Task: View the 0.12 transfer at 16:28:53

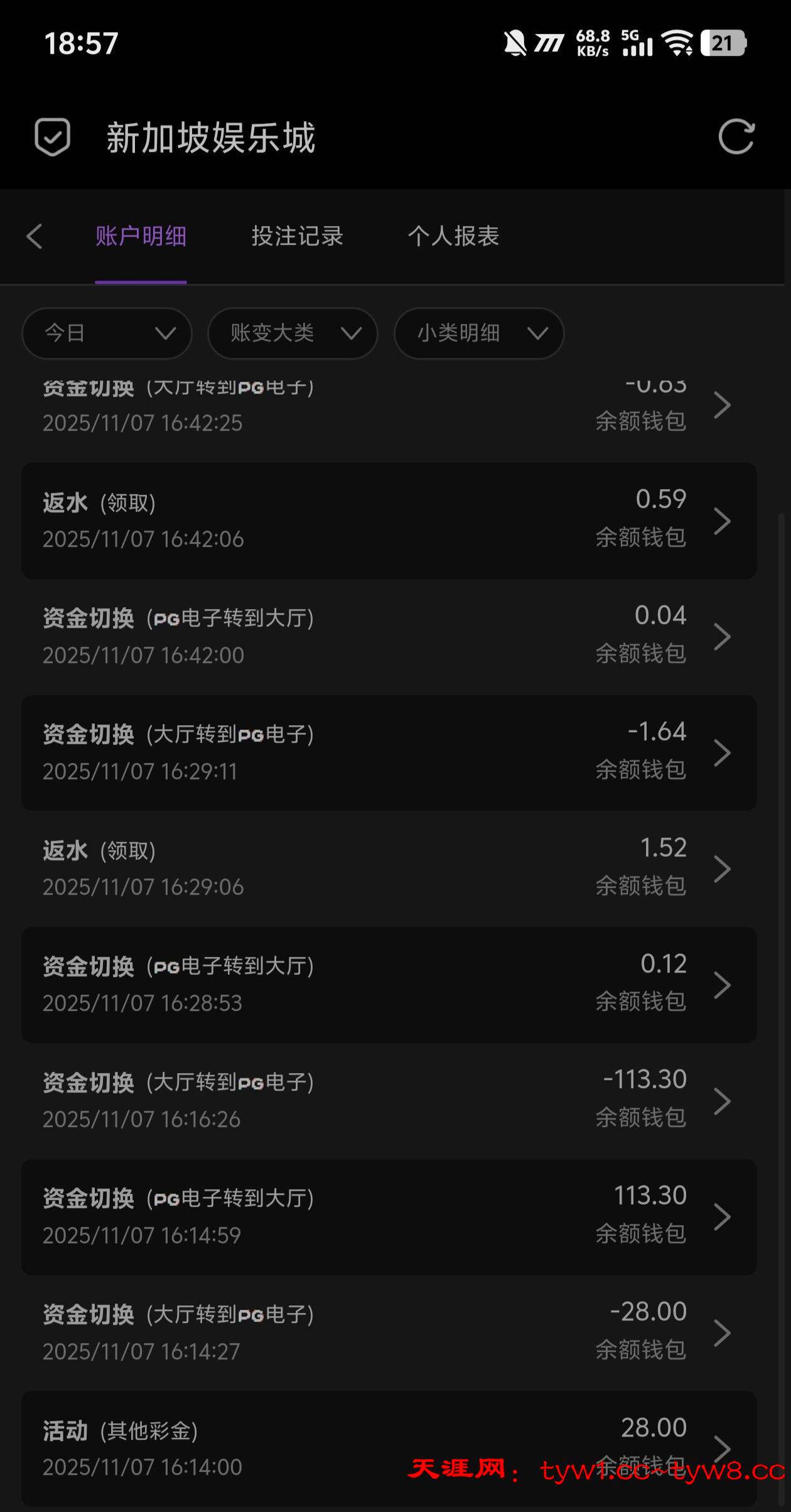Action: point(389,985)
